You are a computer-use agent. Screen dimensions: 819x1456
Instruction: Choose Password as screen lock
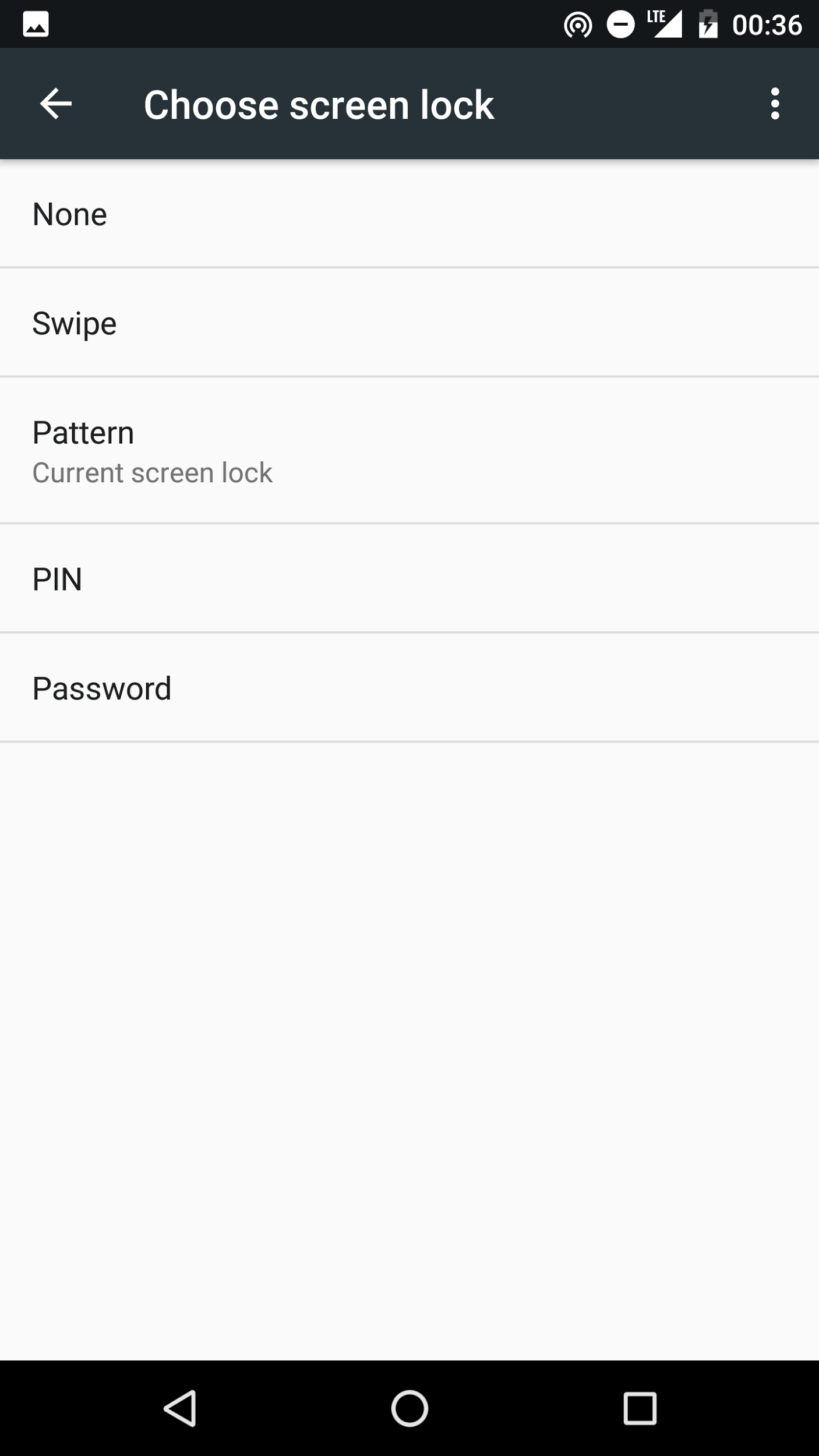[x=409, y=687]
